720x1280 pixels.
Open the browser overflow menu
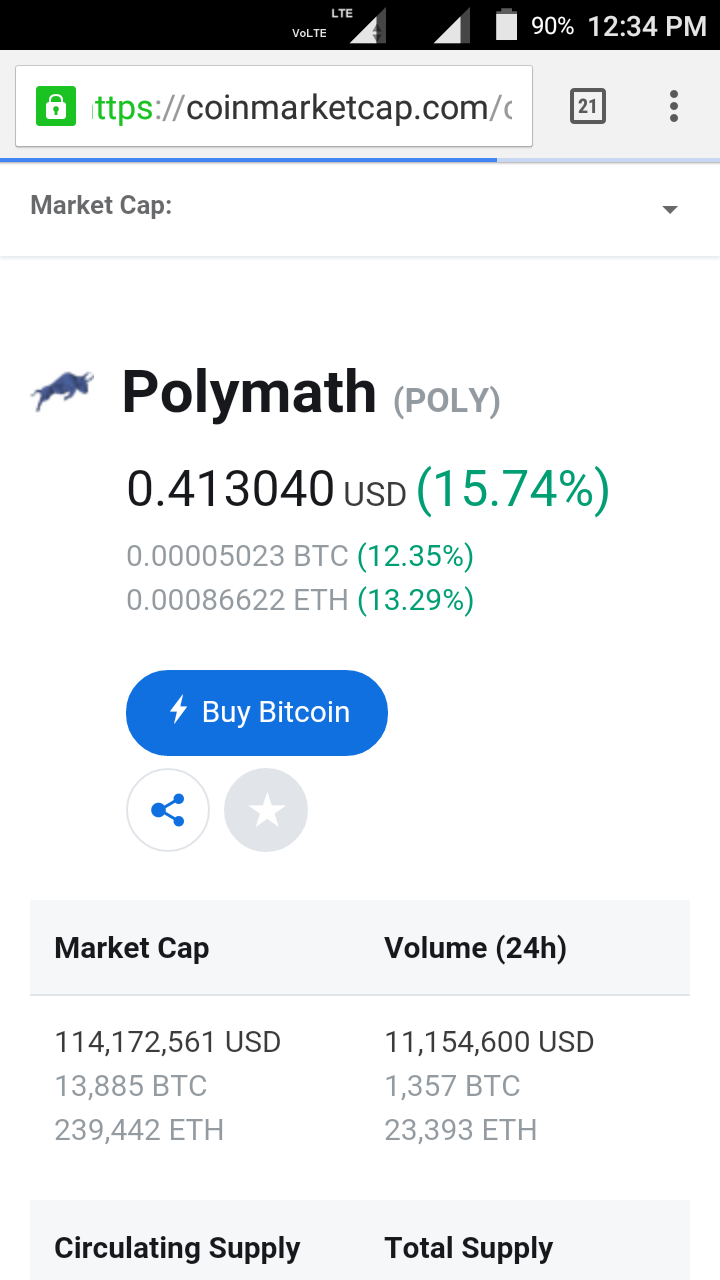point(674,106)
